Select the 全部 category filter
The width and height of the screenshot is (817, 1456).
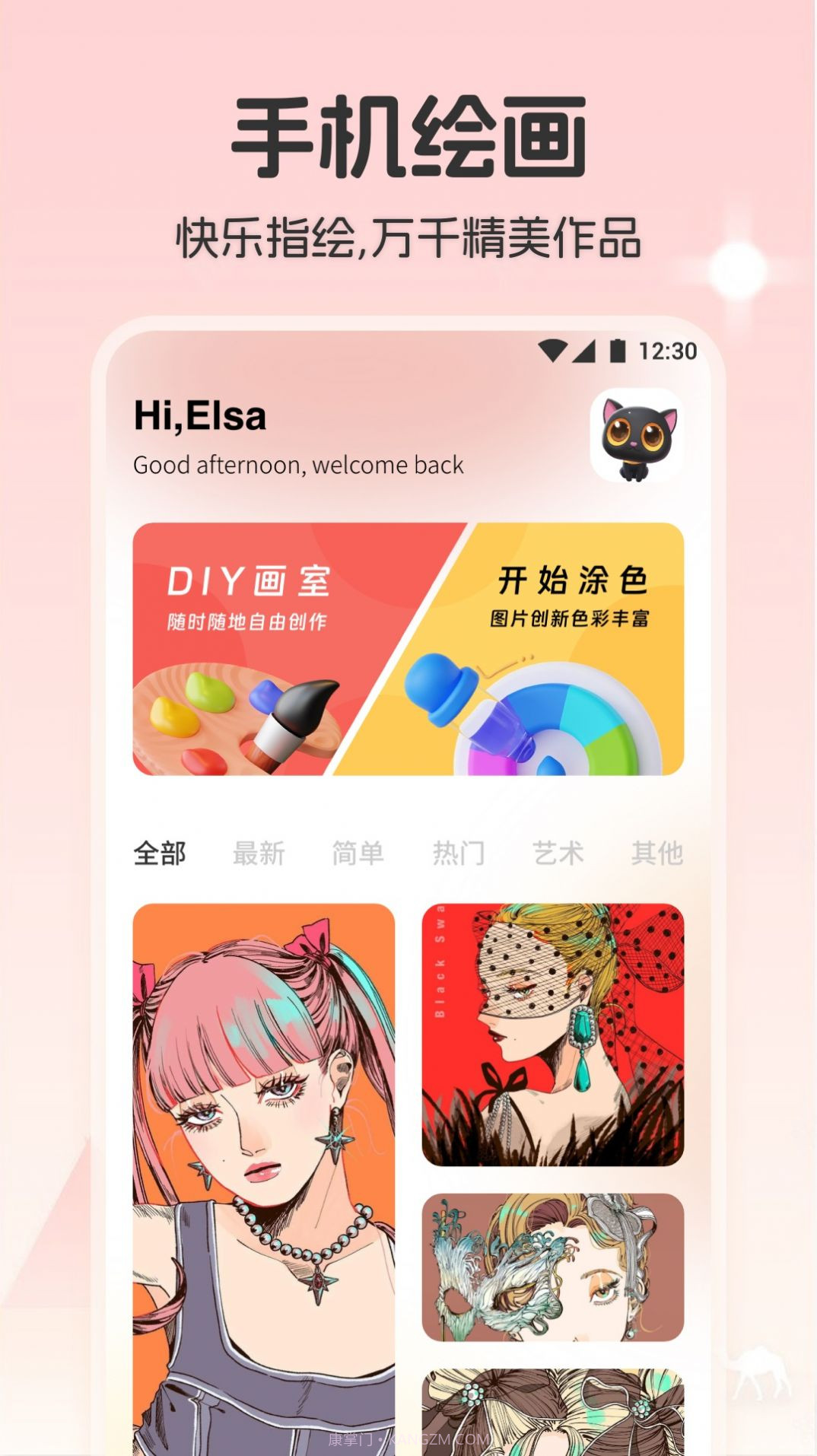(161, 854)
